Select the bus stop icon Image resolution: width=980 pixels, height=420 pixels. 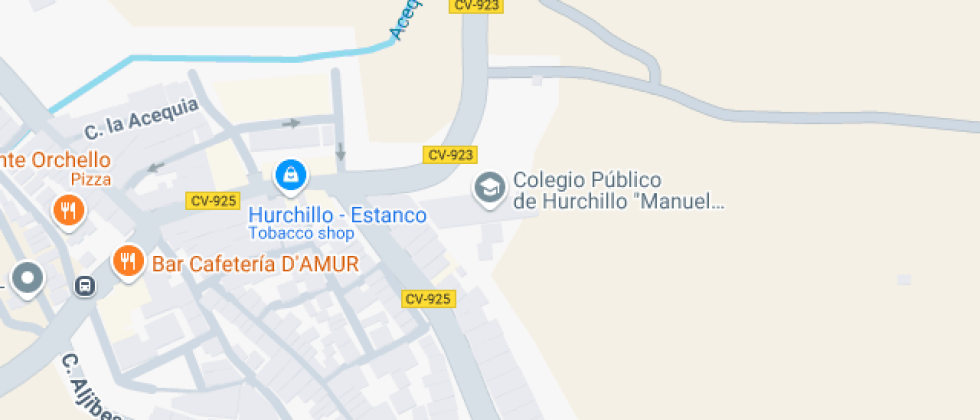coord(85,286)
